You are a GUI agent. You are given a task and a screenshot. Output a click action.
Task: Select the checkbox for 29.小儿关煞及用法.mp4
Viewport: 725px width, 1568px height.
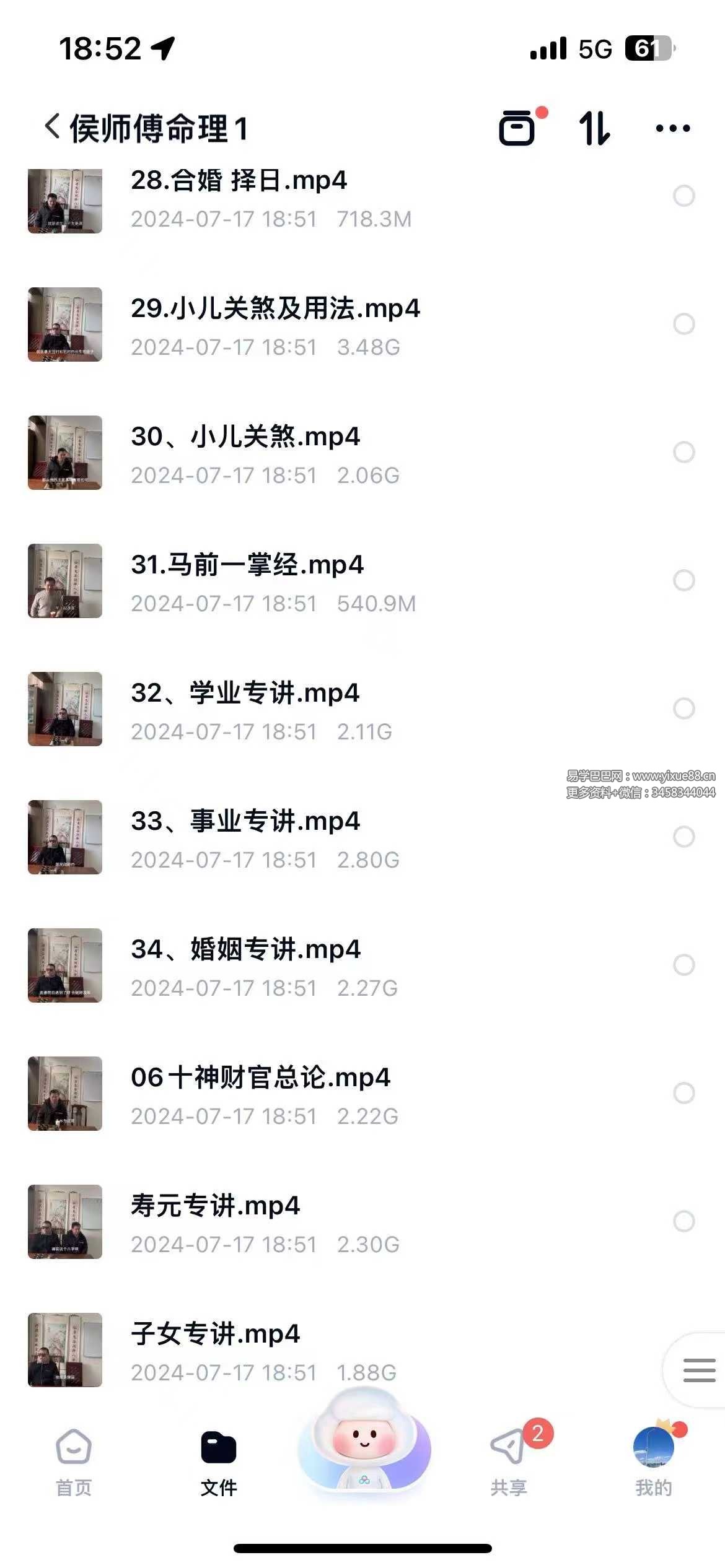click(683, 324)
